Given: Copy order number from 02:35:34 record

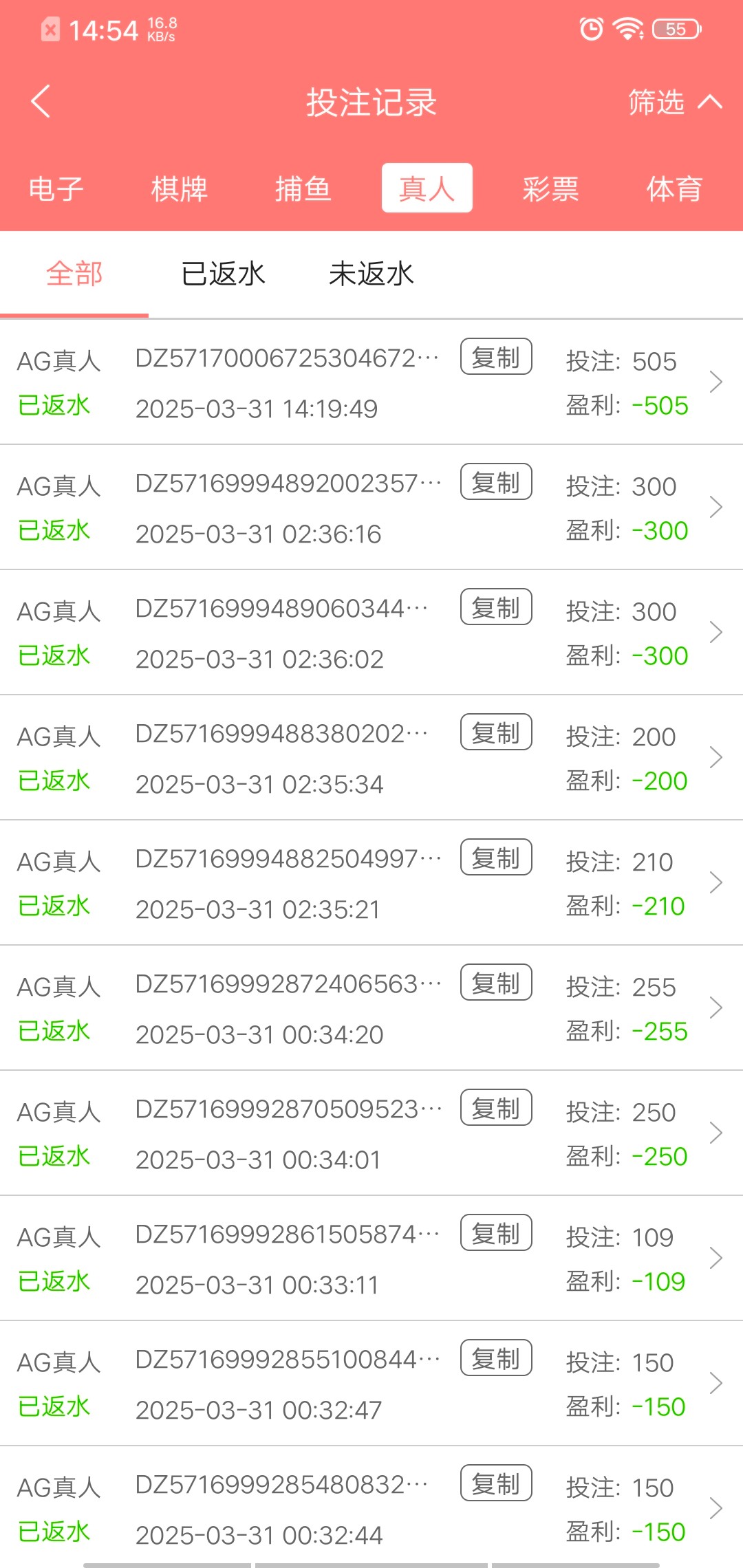Looking at the screenshot, I should point(496,732).
